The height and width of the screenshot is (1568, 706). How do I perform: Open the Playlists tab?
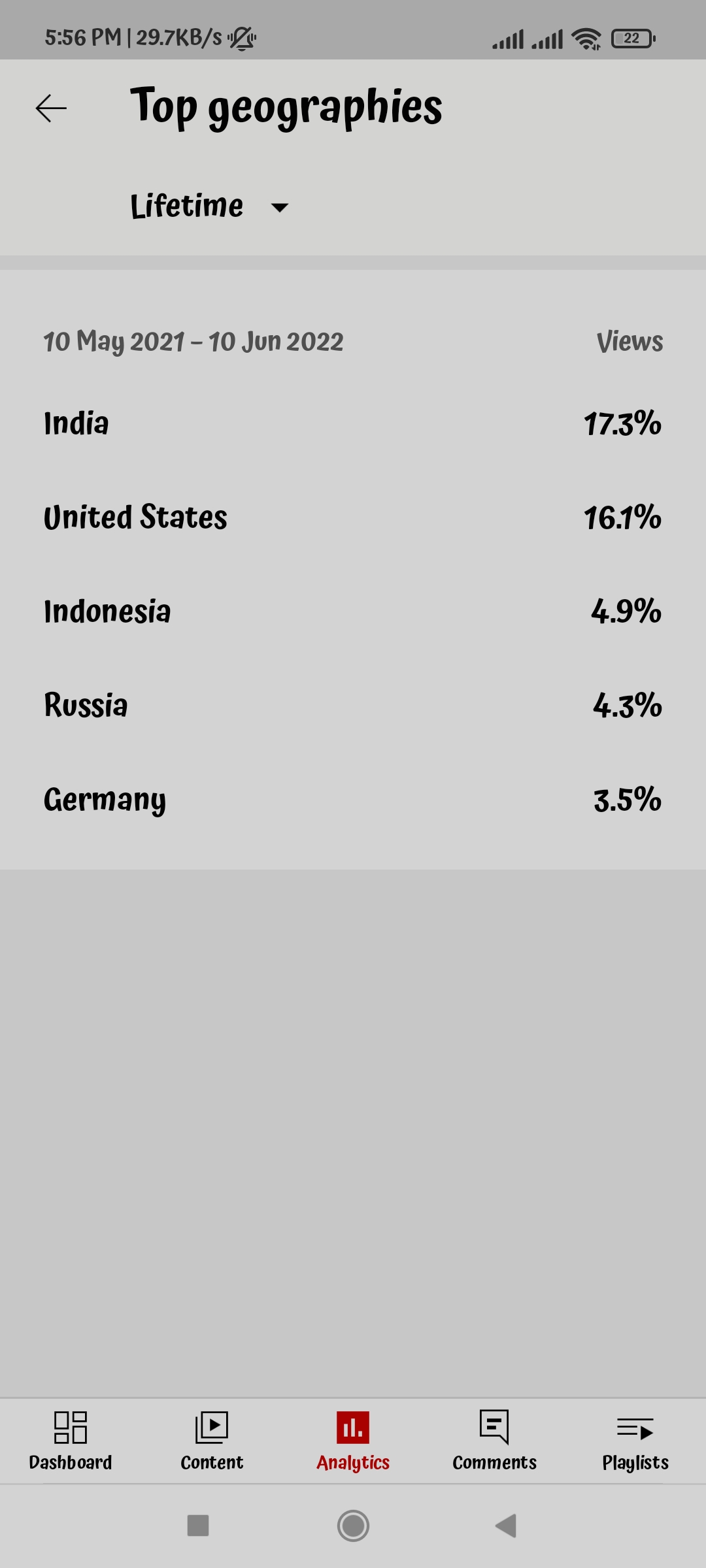tap(635, 1441)
